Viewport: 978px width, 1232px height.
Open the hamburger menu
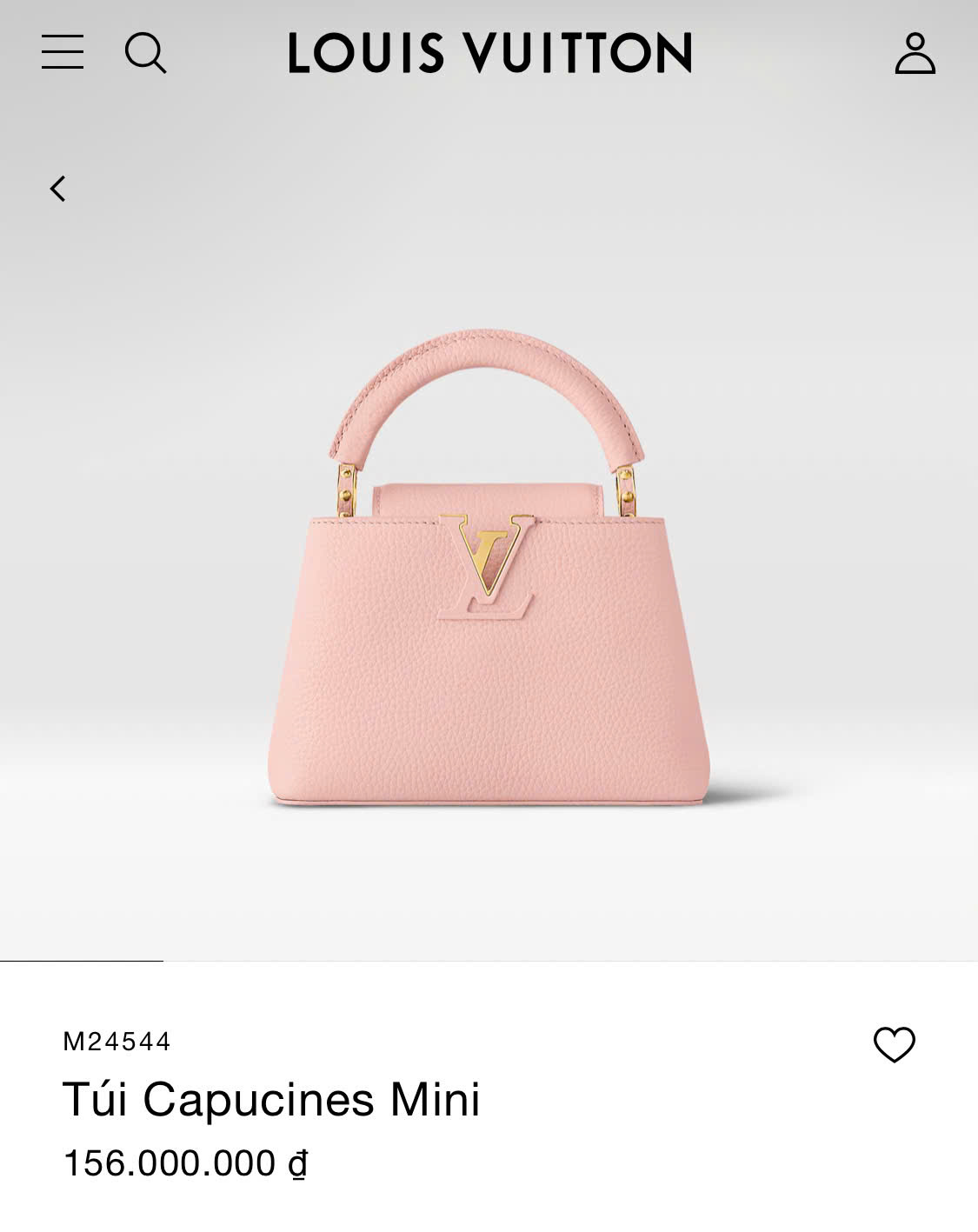coord(63,52)
